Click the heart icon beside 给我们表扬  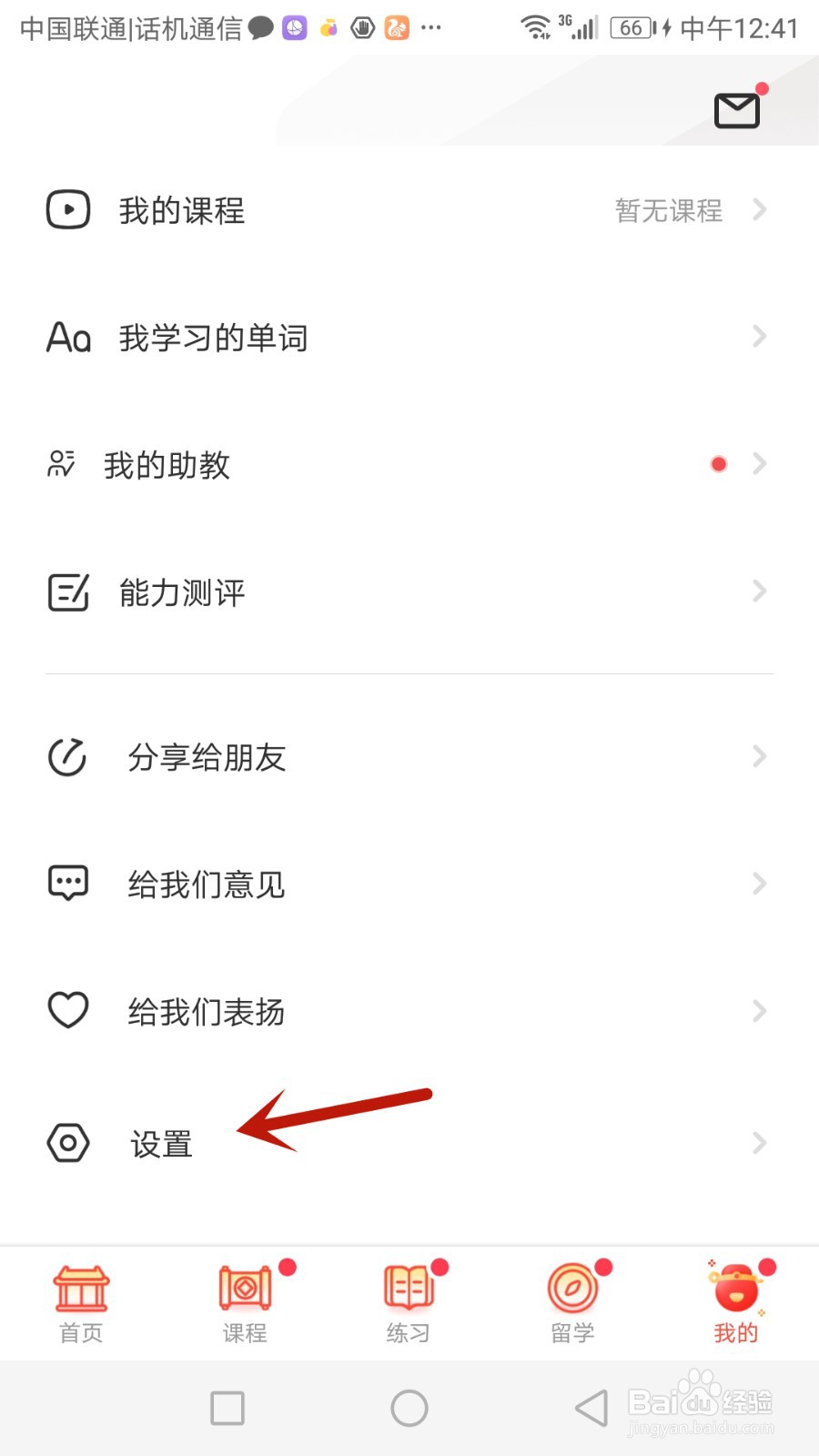pyautogui.click(x=67, y=1010)
